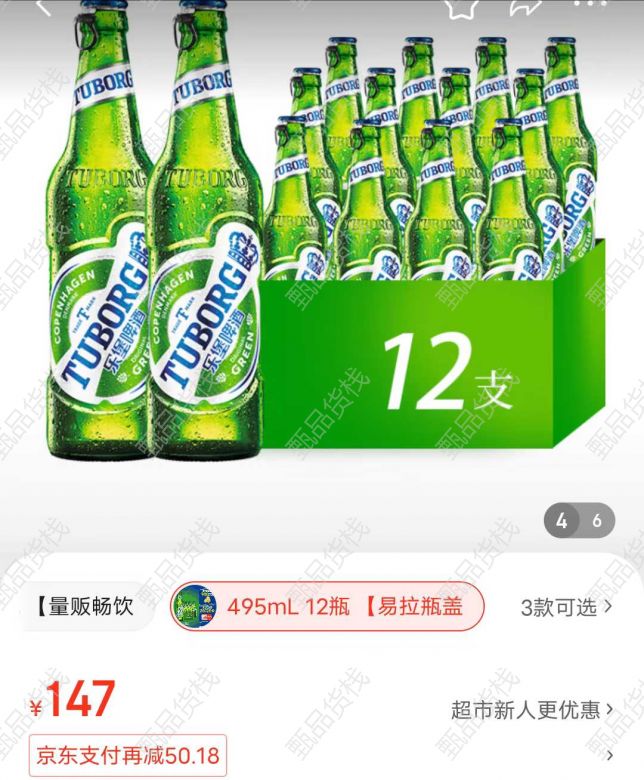Open 超市新人更优惠 offer details
644x780 pixels.
[x=532, y=710]
